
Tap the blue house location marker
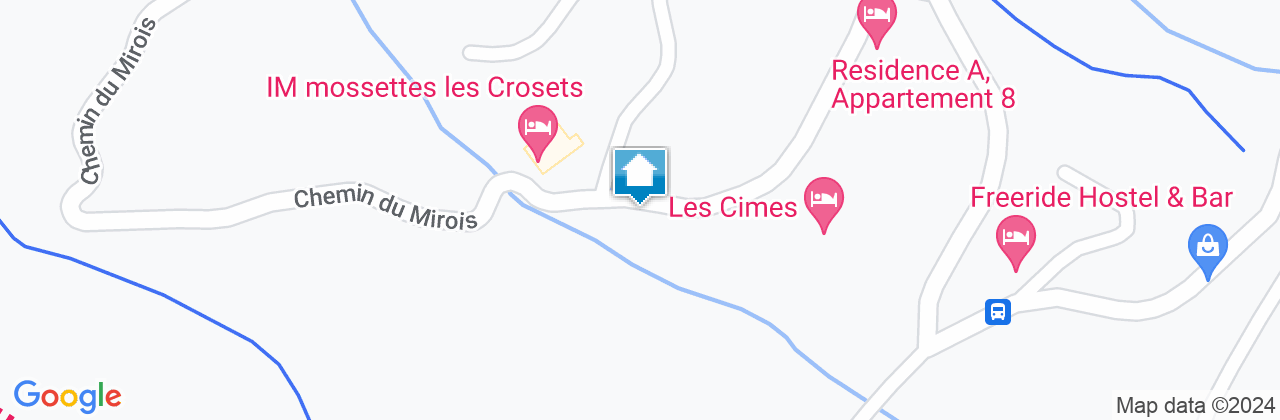pyautogui.click(x=639, y=175)
